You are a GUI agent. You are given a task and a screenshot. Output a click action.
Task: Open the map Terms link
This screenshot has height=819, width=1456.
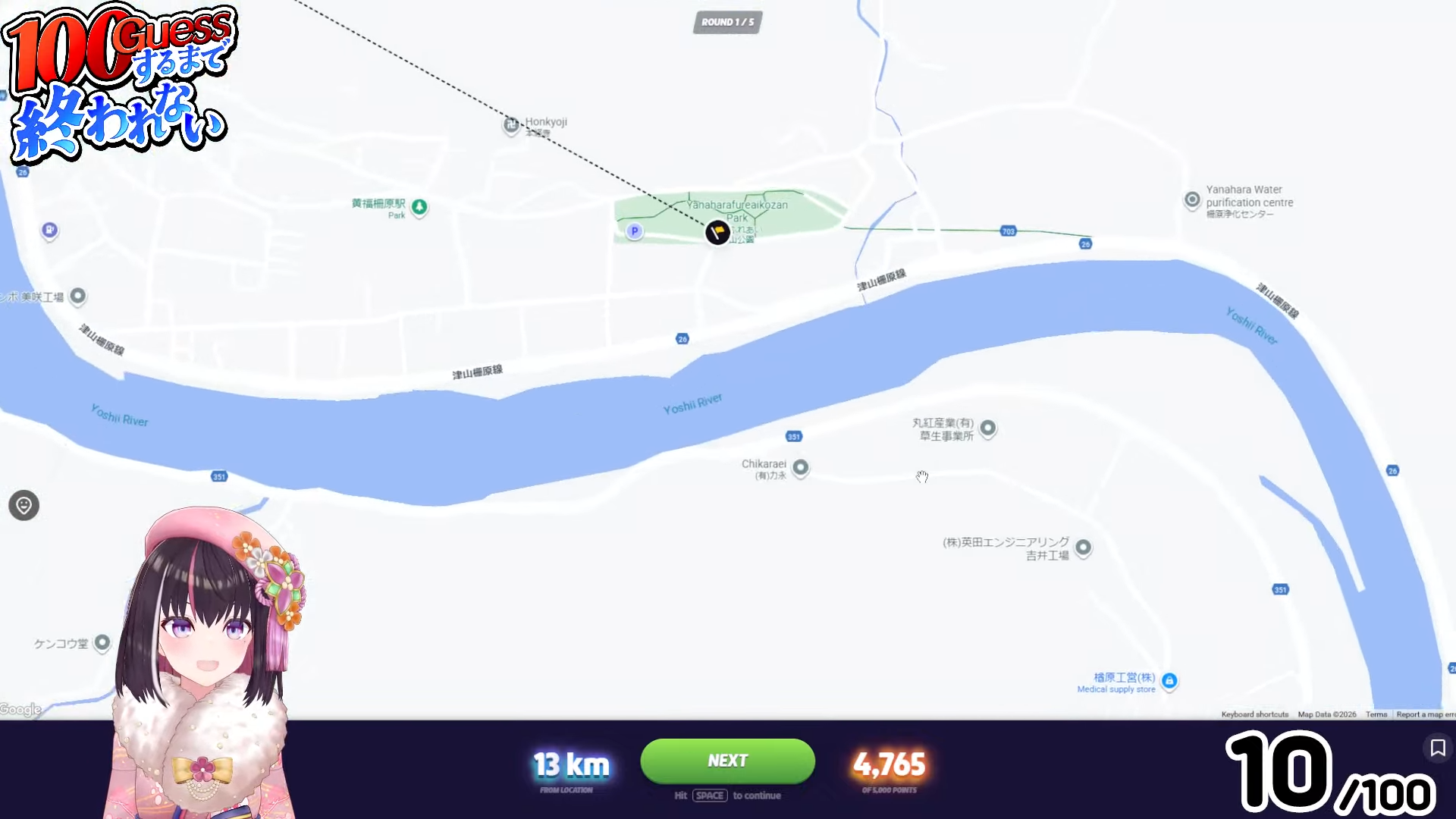1376,714
